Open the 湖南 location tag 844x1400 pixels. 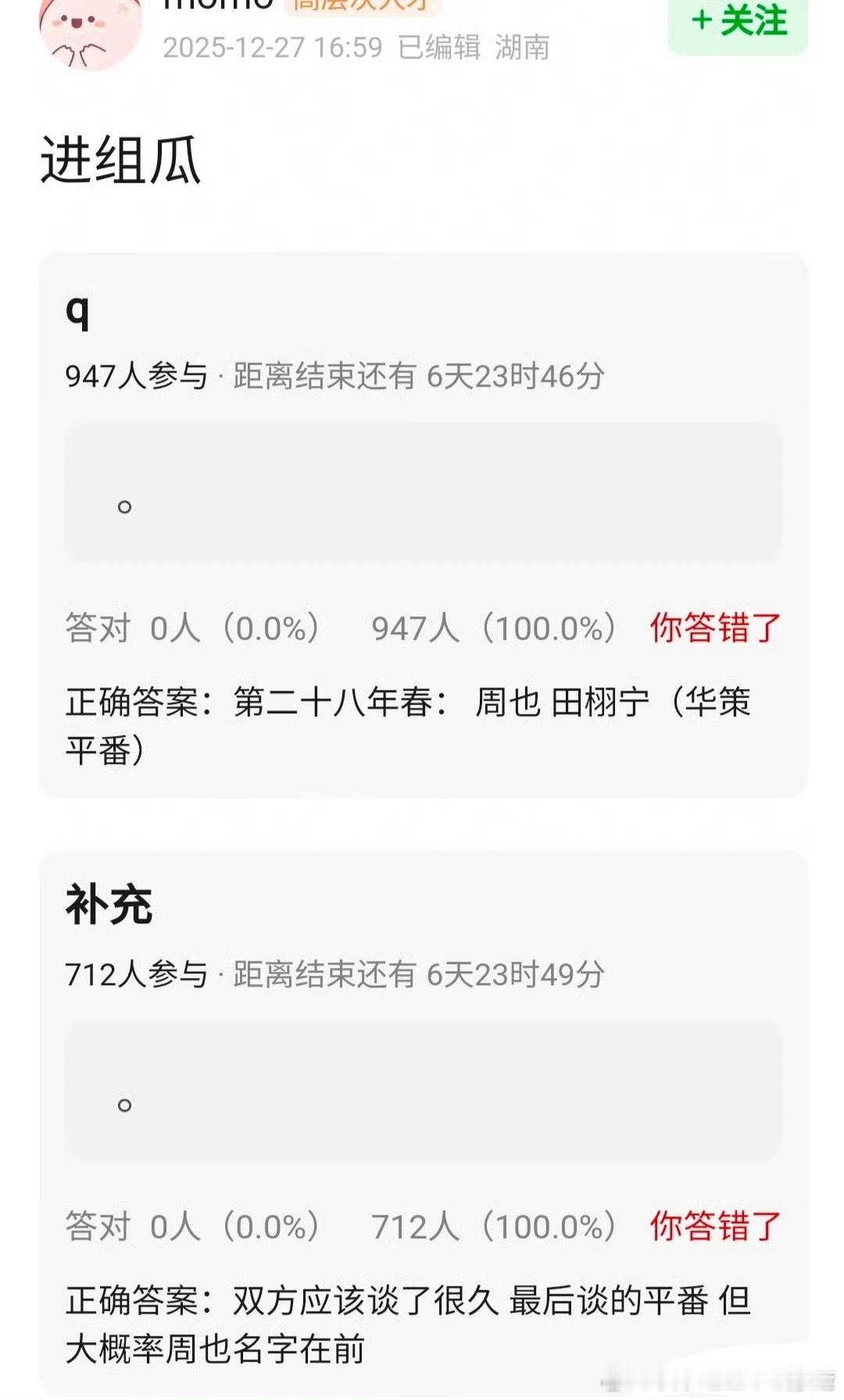click(x=522, y=48)
